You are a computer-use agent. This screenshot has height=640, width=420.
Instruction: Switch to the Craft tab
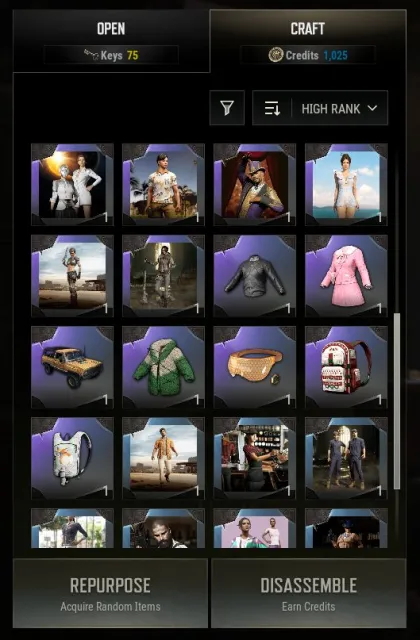pos(308,41)
